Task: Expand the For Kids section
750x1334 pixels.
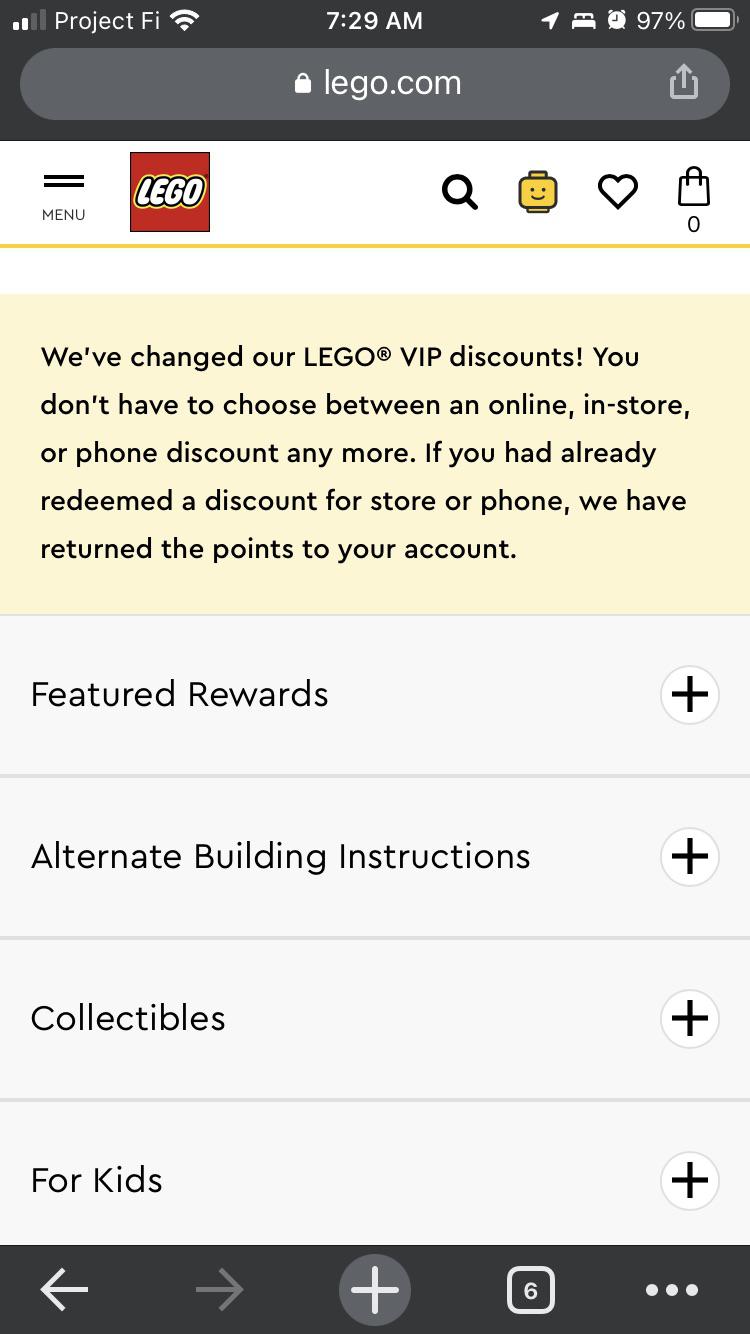Action: point(689,1180)
